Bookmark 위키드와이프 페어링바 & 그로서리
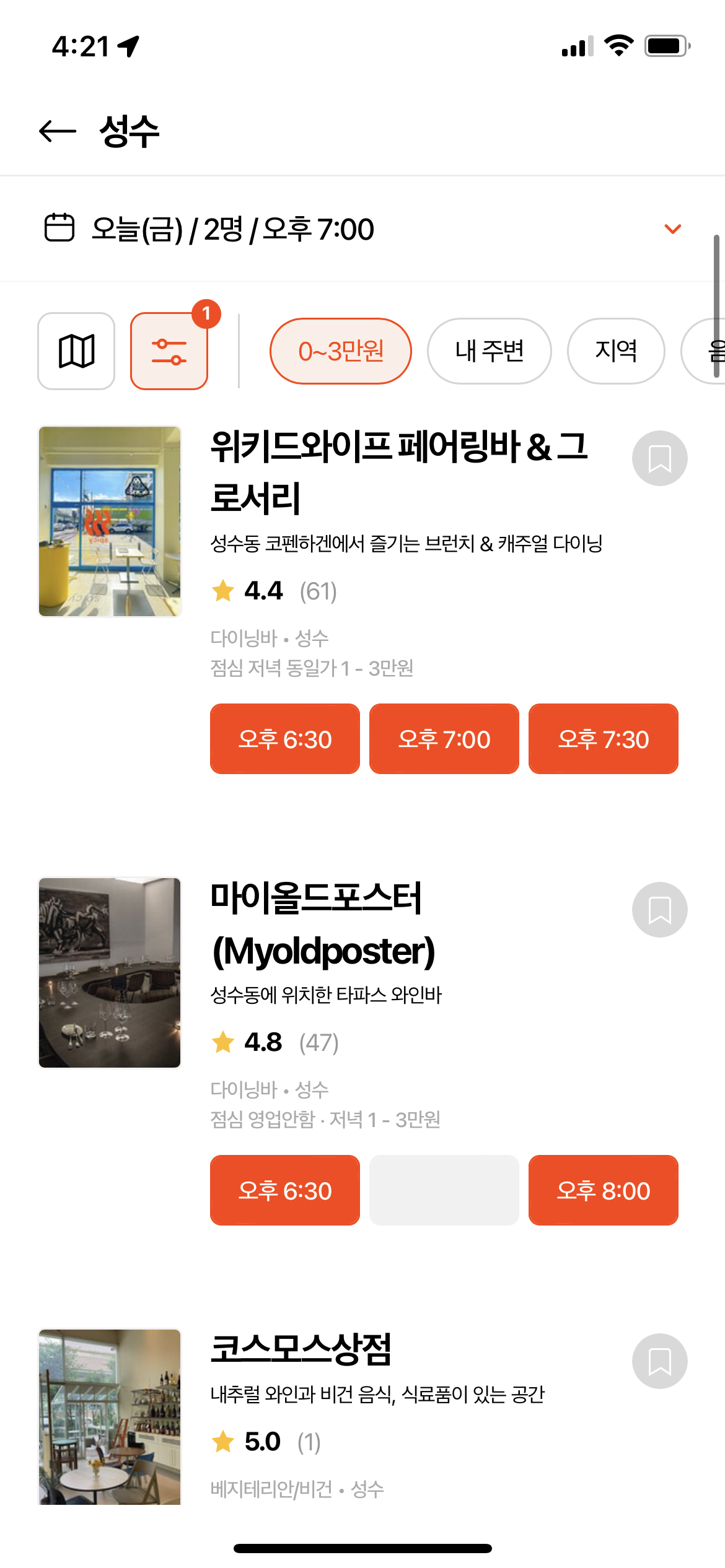The height and width of the screenshot is (1568, 725). click(x=659, y=458)
